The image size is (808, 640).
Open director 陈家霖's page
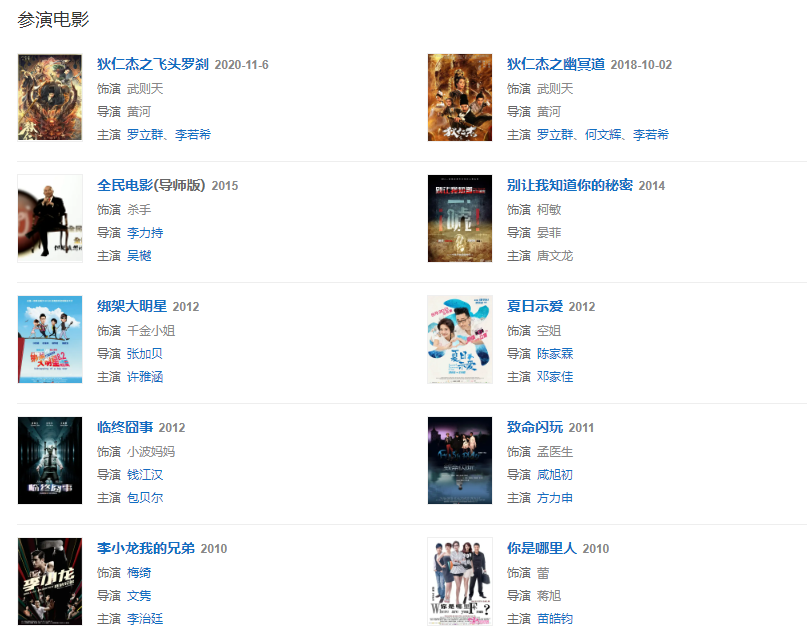coord(555,354)
